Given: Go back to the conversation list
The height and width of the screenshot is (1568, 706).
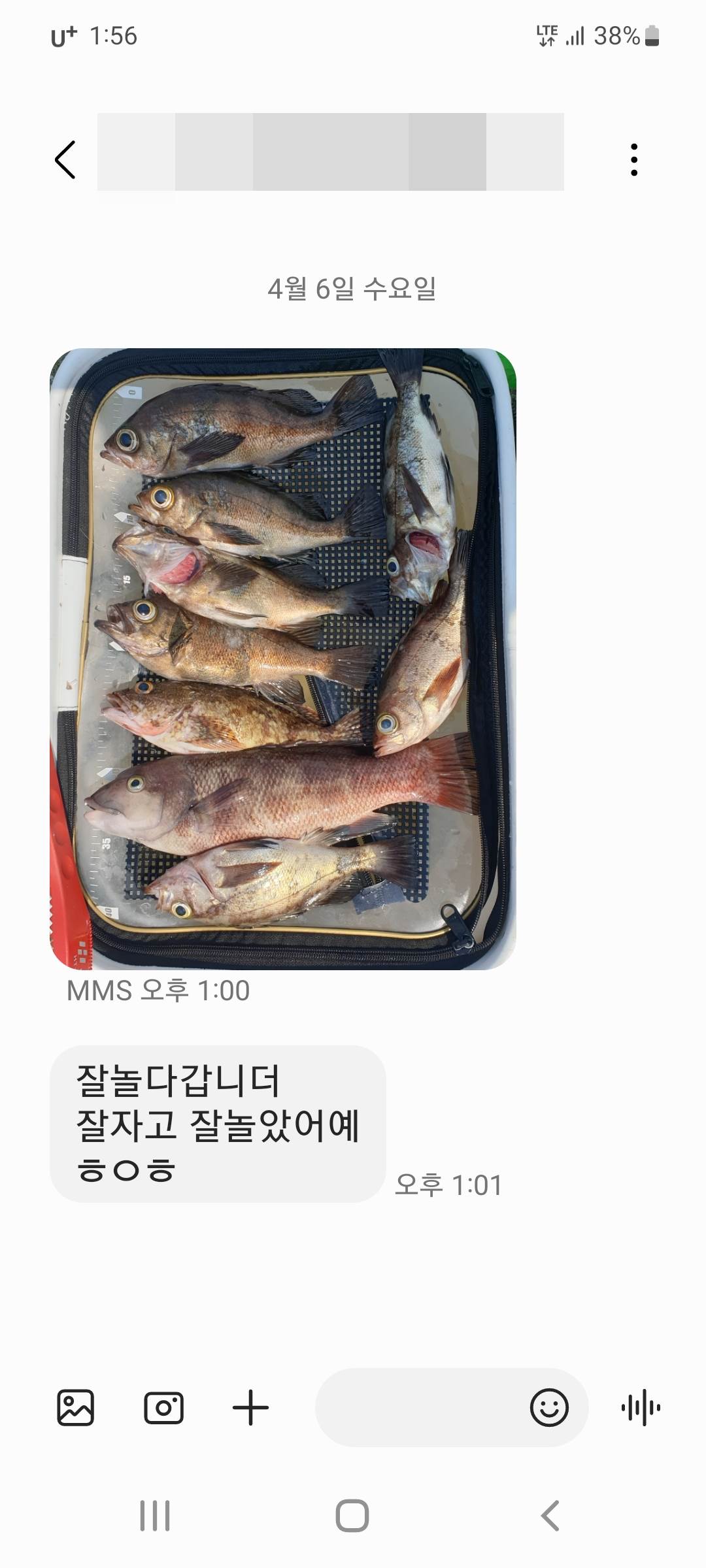Looking at the screenshot, I should 65,159.
